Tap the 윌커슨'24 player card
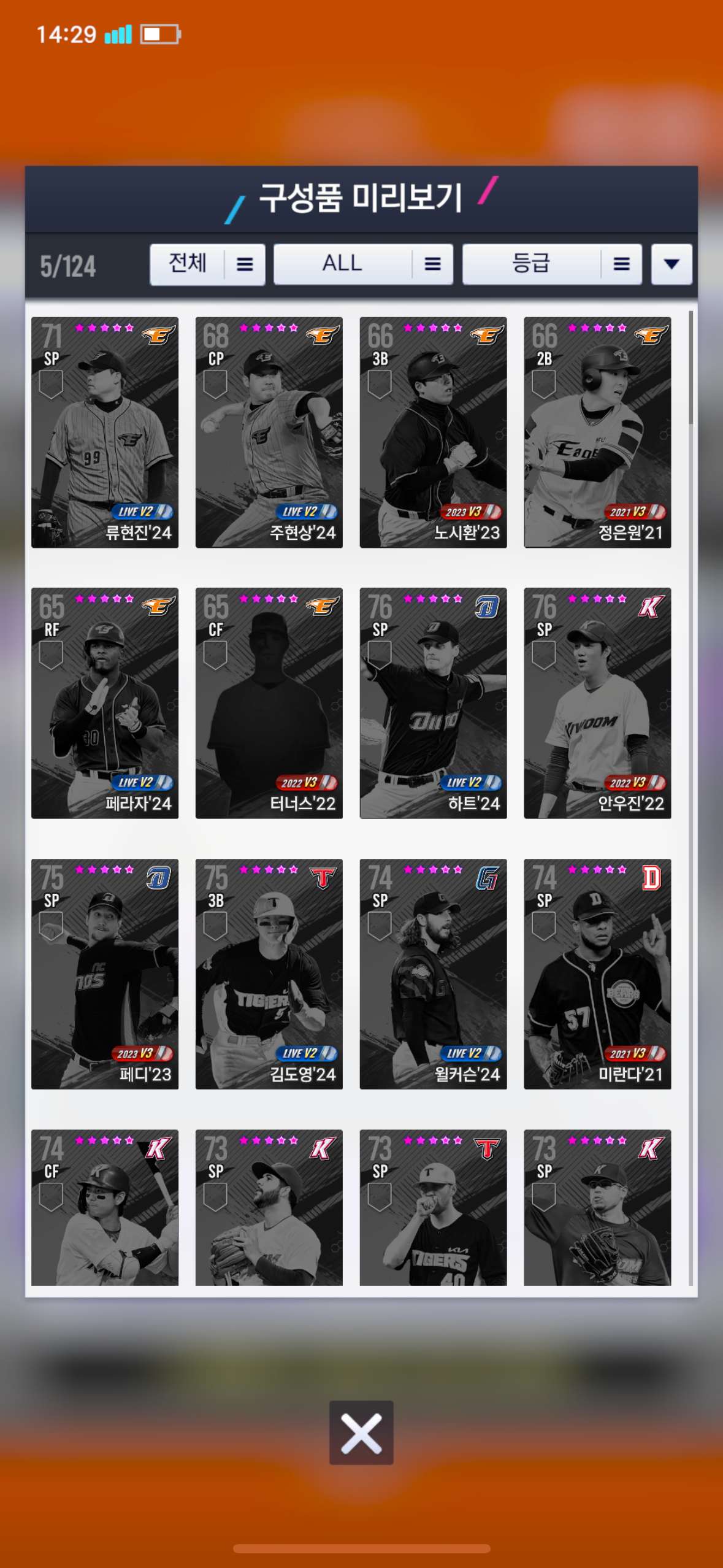The width and height of the screenshot is (723, 1568). 433,974
